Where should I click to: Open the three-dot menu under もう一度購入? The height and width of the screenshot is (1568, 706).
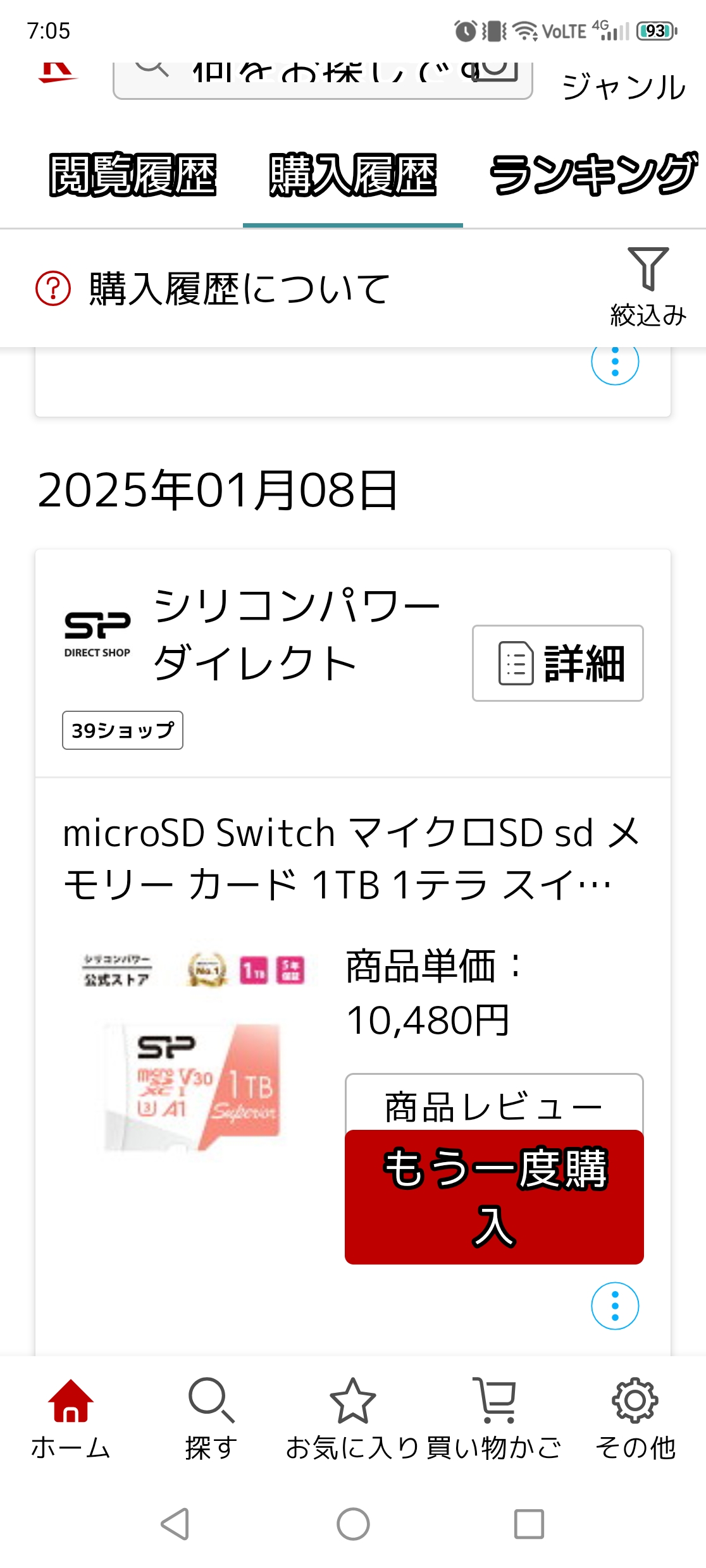615,1306
